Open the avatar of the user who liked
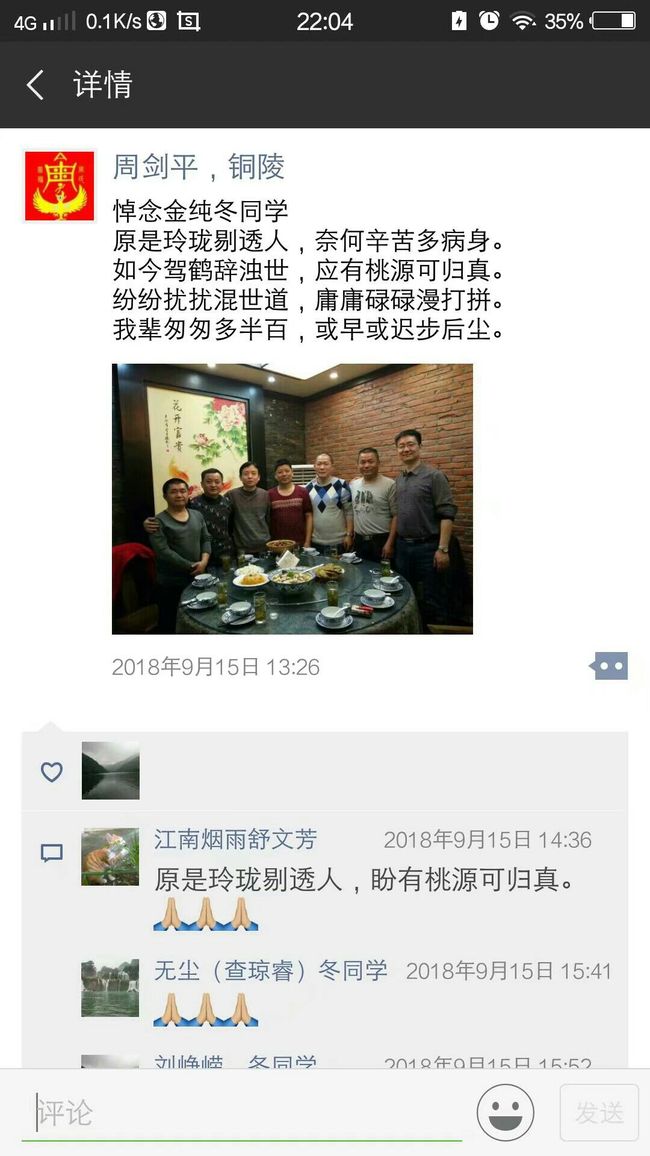The image size is (650, 1156). (x=111, y=770)
